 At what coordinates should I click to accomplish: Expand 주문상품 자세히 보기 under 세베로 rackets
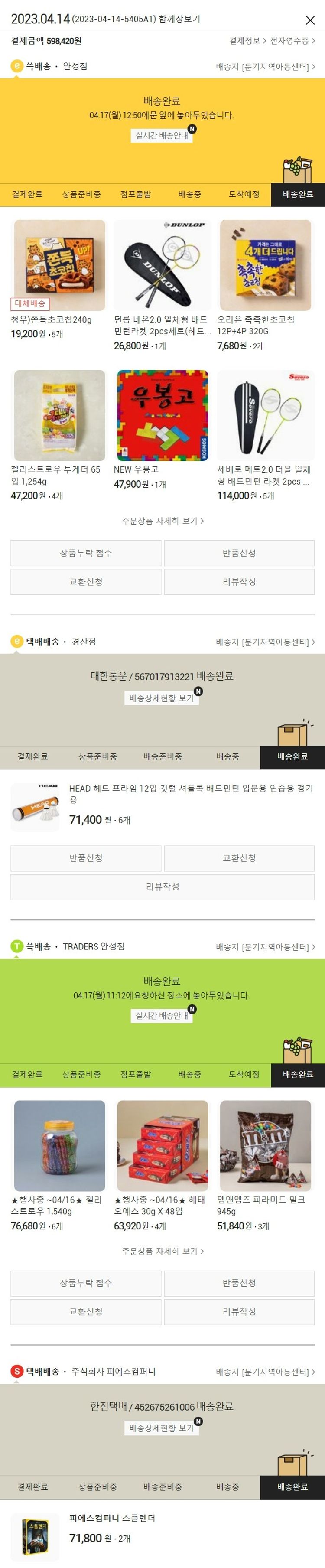(162, 521)
